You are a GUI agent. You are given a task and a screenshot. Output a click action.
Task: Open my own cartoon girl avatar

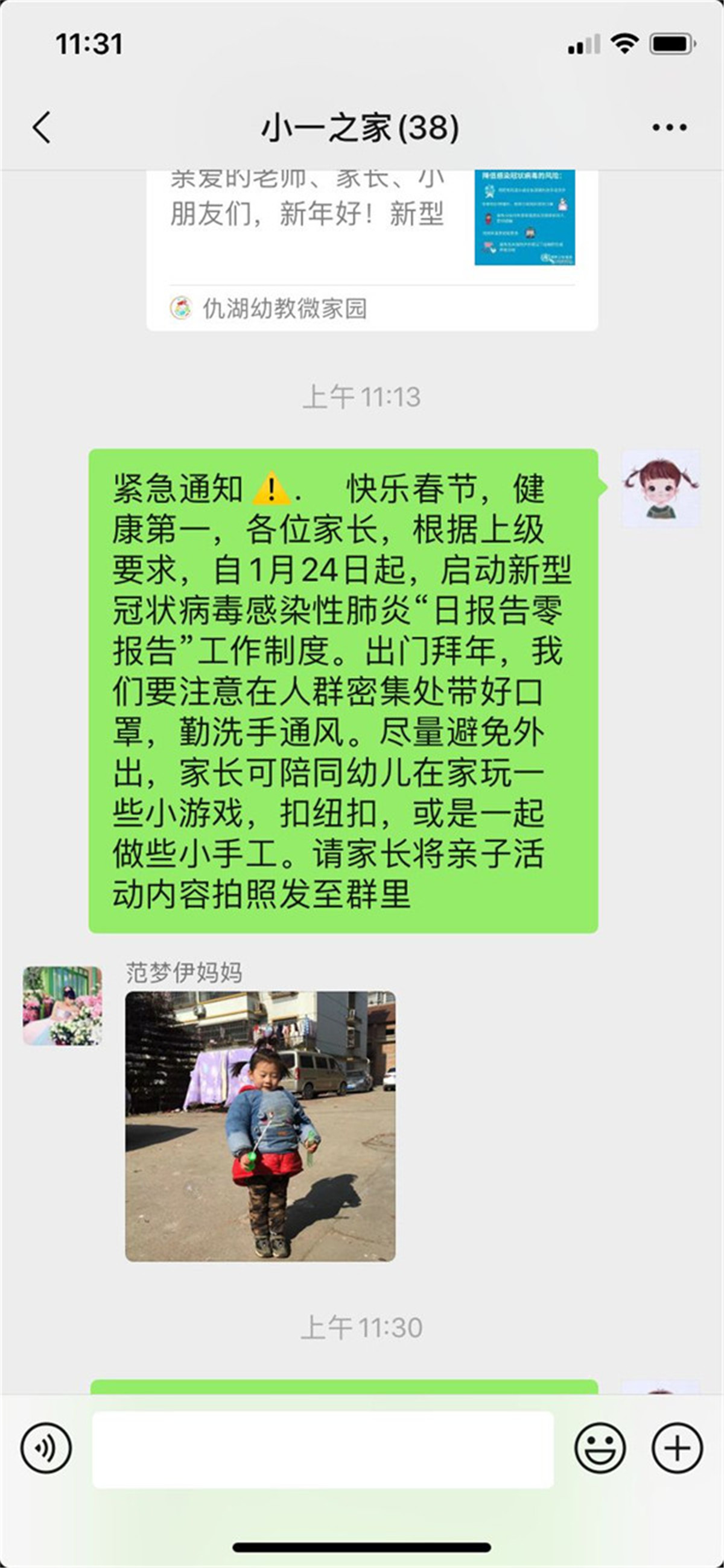pos(660,489)
